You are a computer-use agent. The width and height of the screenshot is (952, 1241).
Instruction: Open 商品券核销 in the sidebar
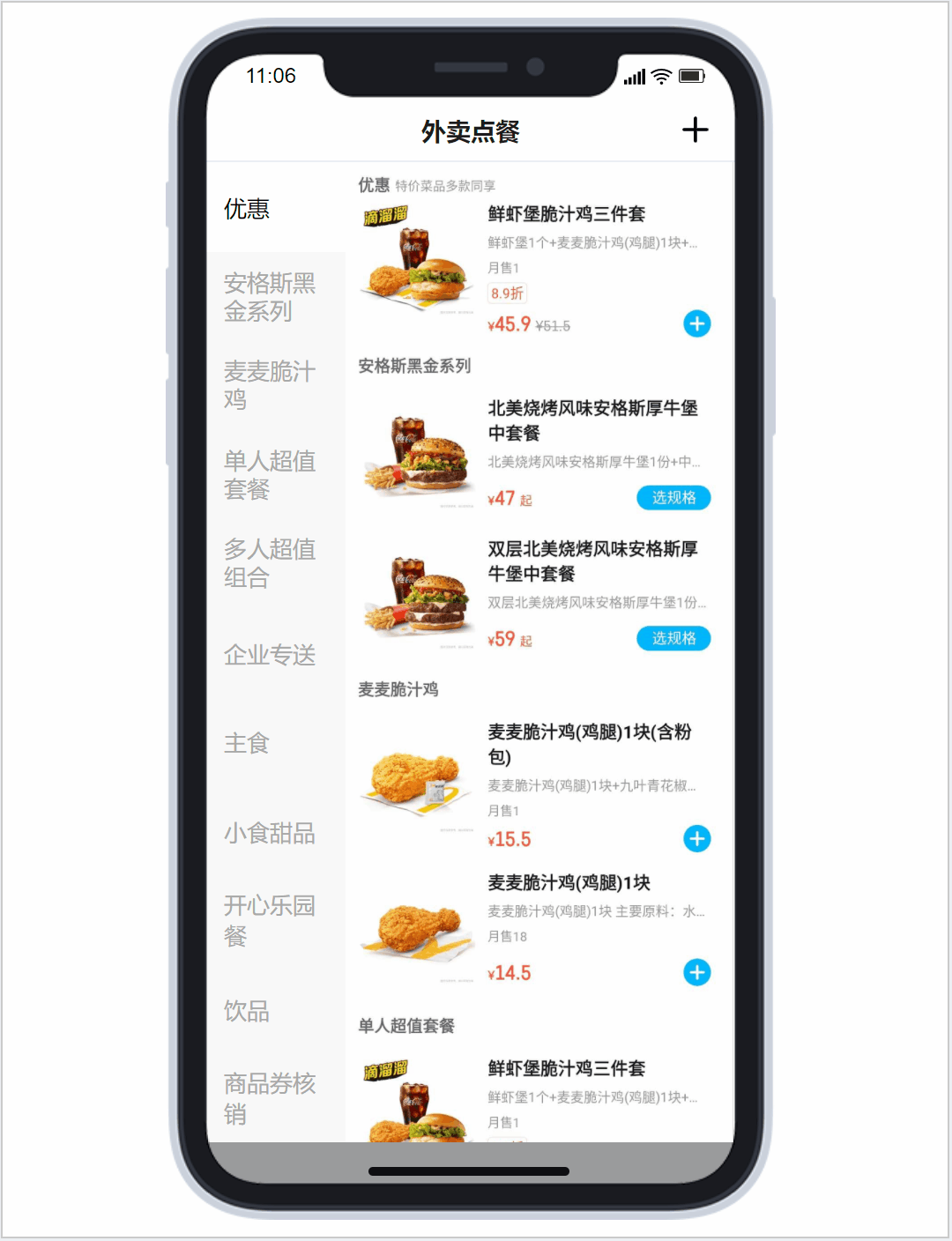pyautogui.click(x=270, y=1098)
